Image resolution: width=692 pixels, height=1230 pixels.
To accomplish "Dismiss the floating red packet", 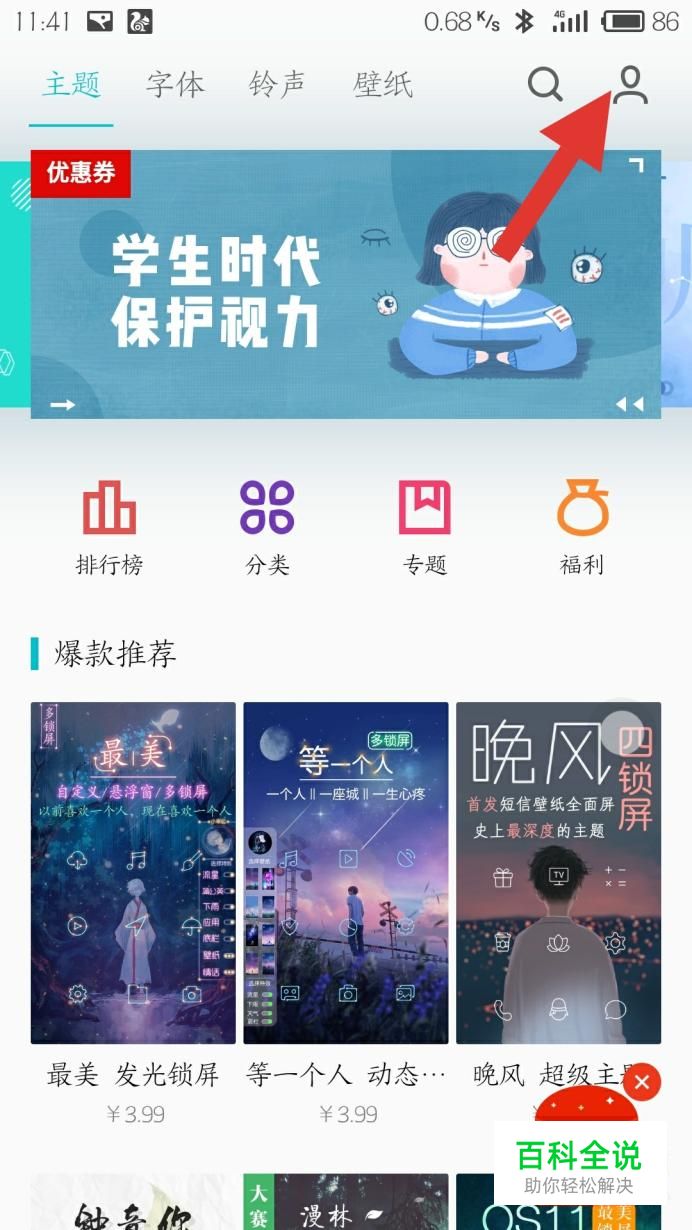I will click(x=642, y=1081).
